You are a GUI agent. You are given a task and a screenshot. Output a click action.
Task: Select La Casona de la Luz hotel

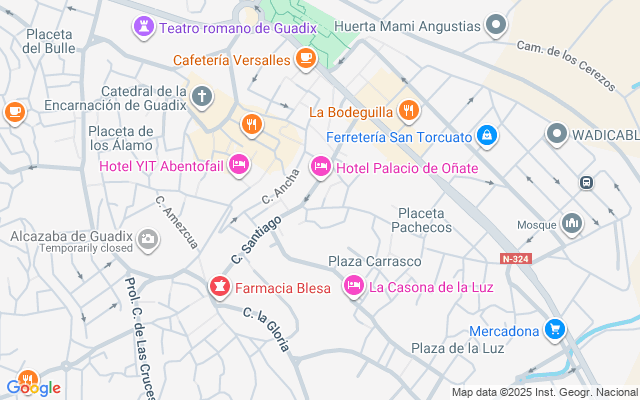coord(353,287)
